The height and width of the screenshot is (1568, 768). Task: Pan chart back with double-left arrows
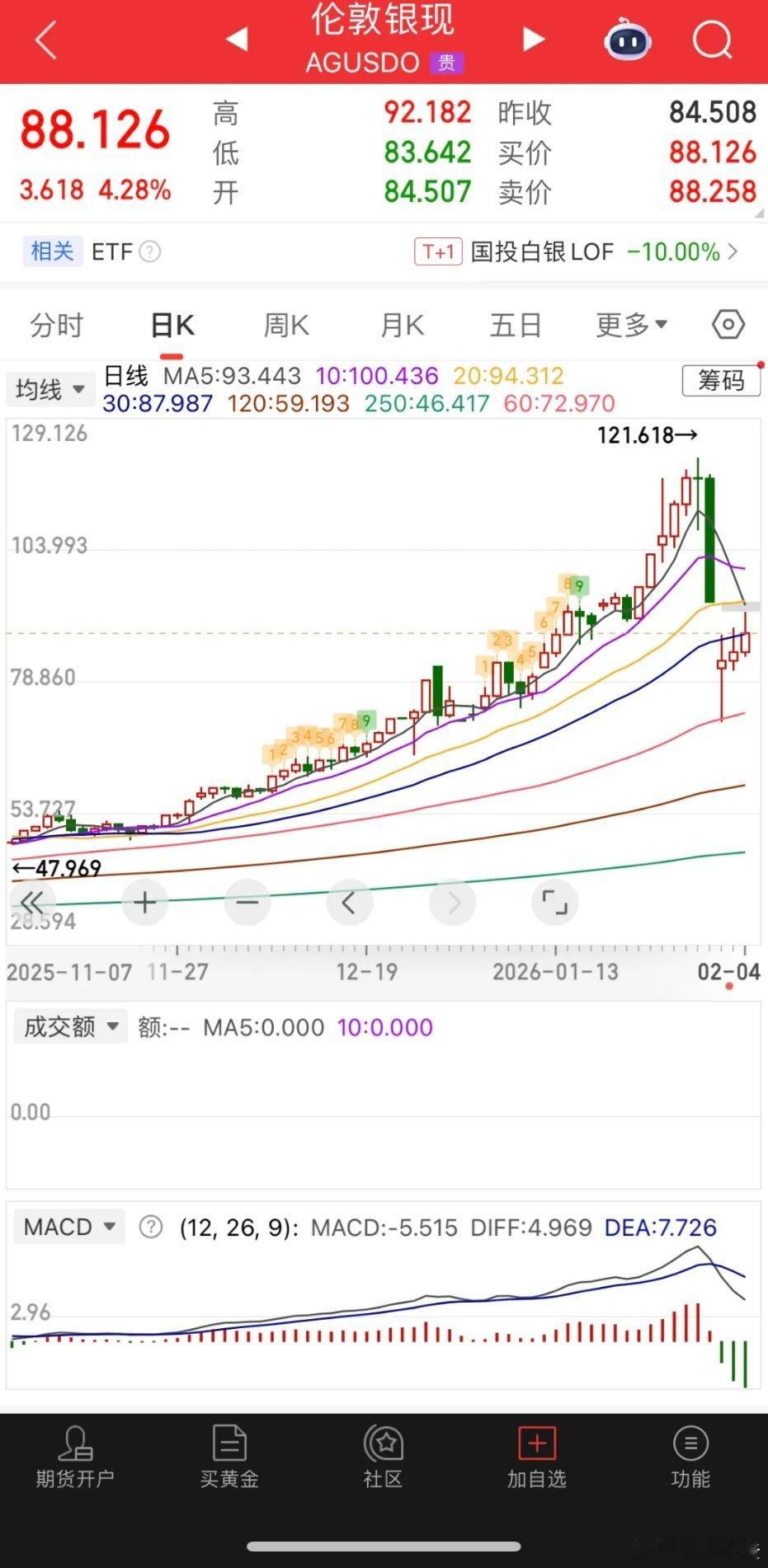(31, 902)
